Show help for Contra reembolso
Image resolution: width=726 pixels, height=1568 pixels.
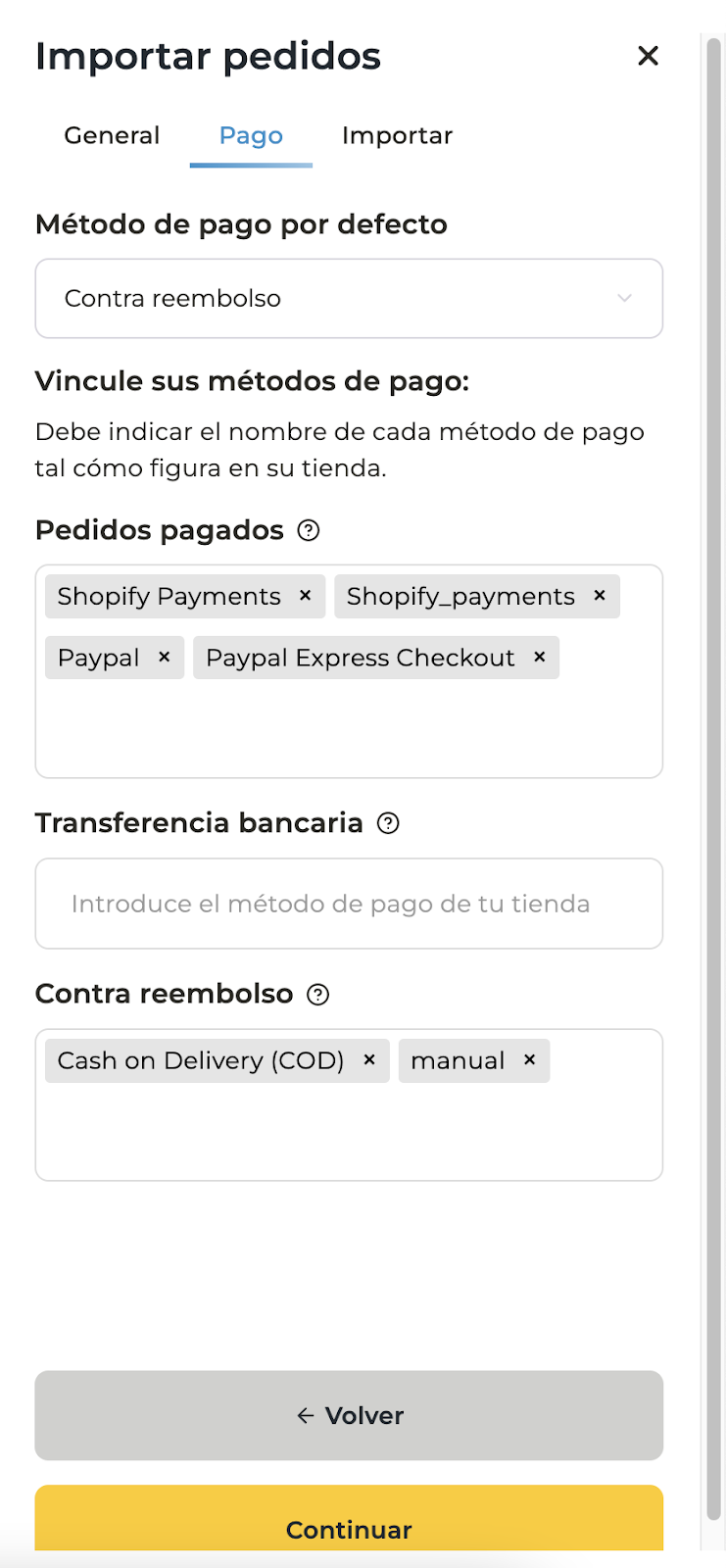point(317,995)
